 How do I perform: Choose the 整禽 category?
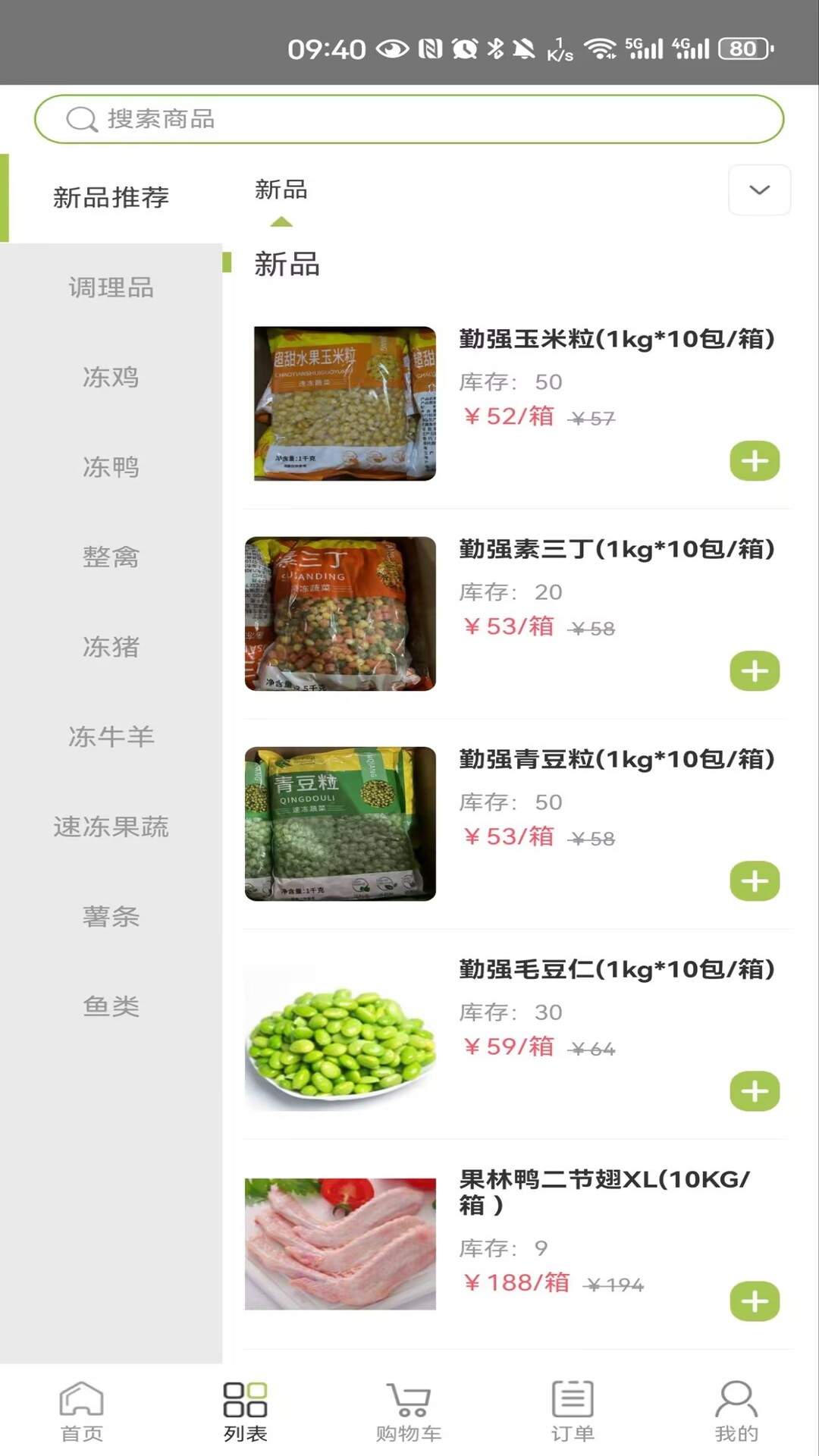click(111, 557)
